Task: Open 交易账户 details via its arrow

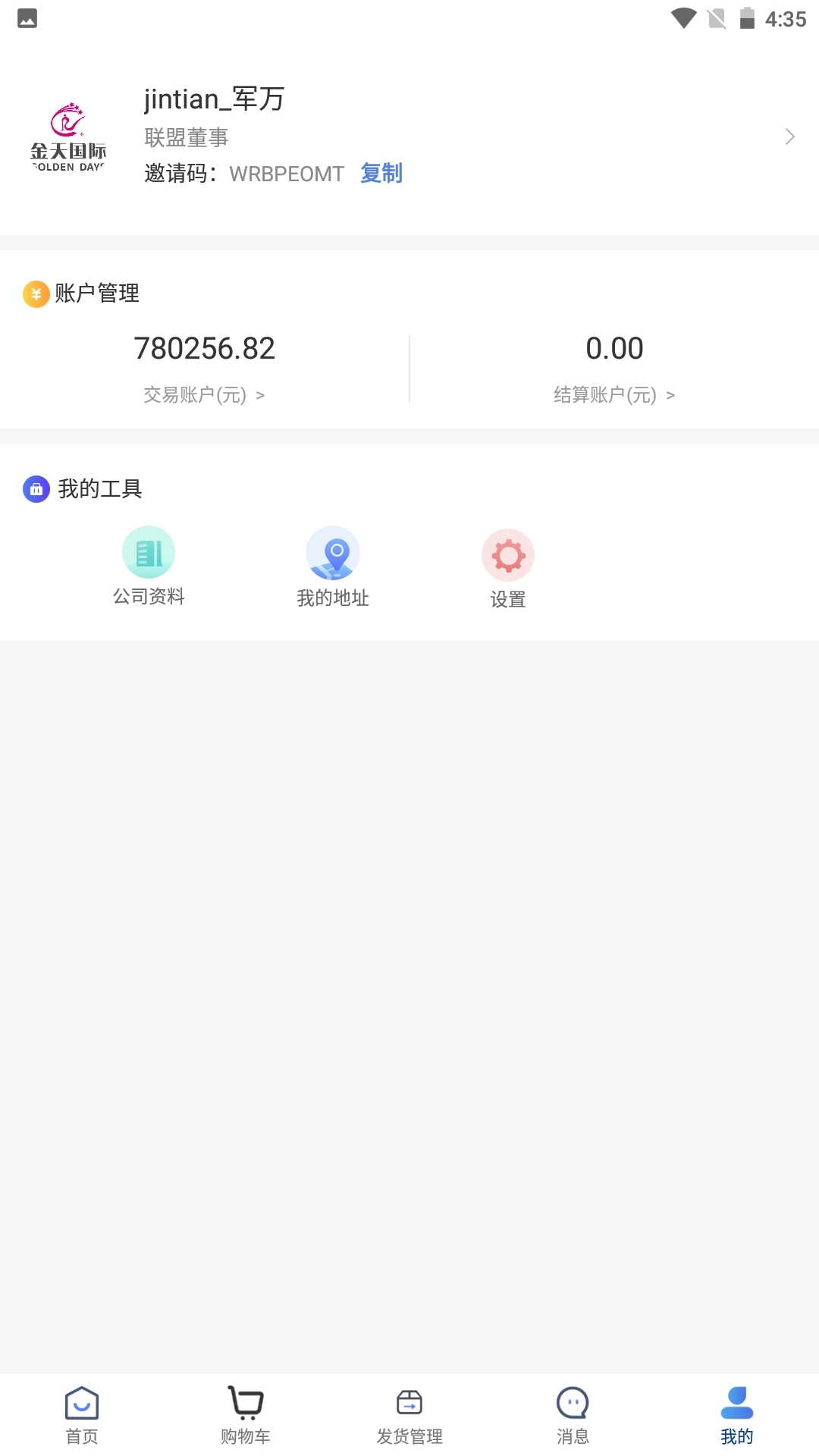Action: (262, 395)
